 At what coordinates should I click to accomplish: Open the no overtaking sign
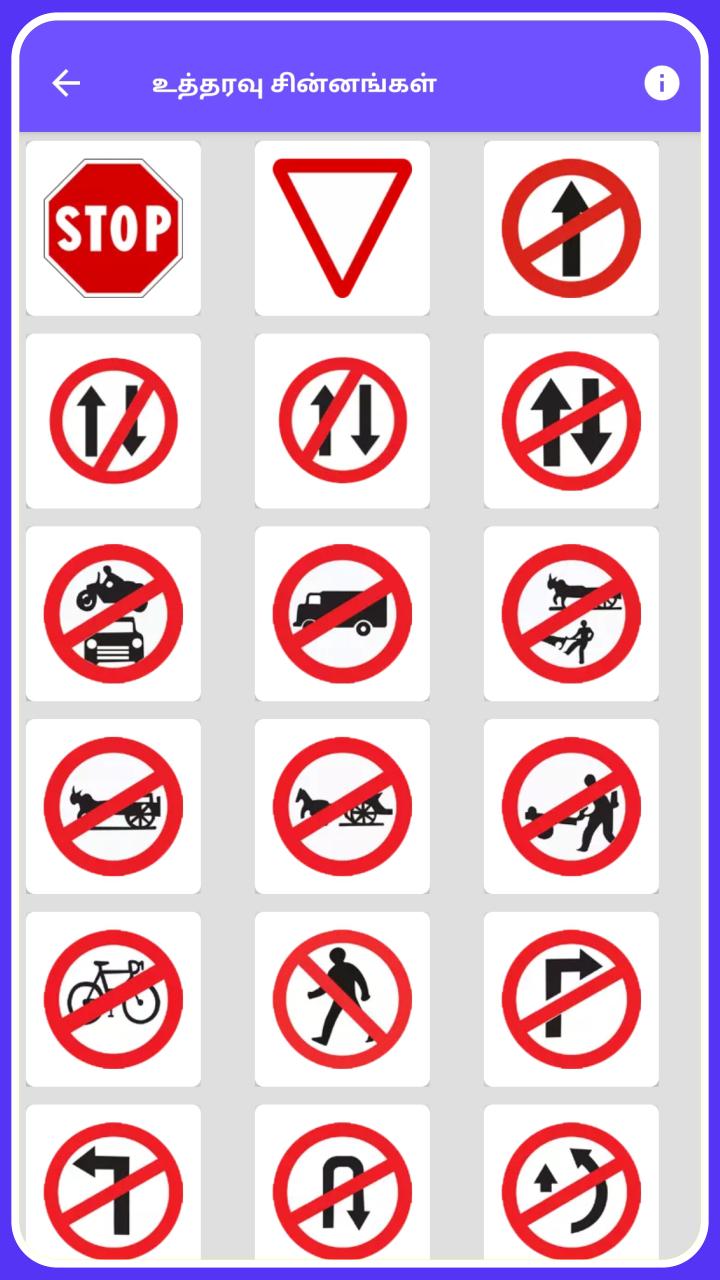pyautogui.click(x=571, y=1183)
